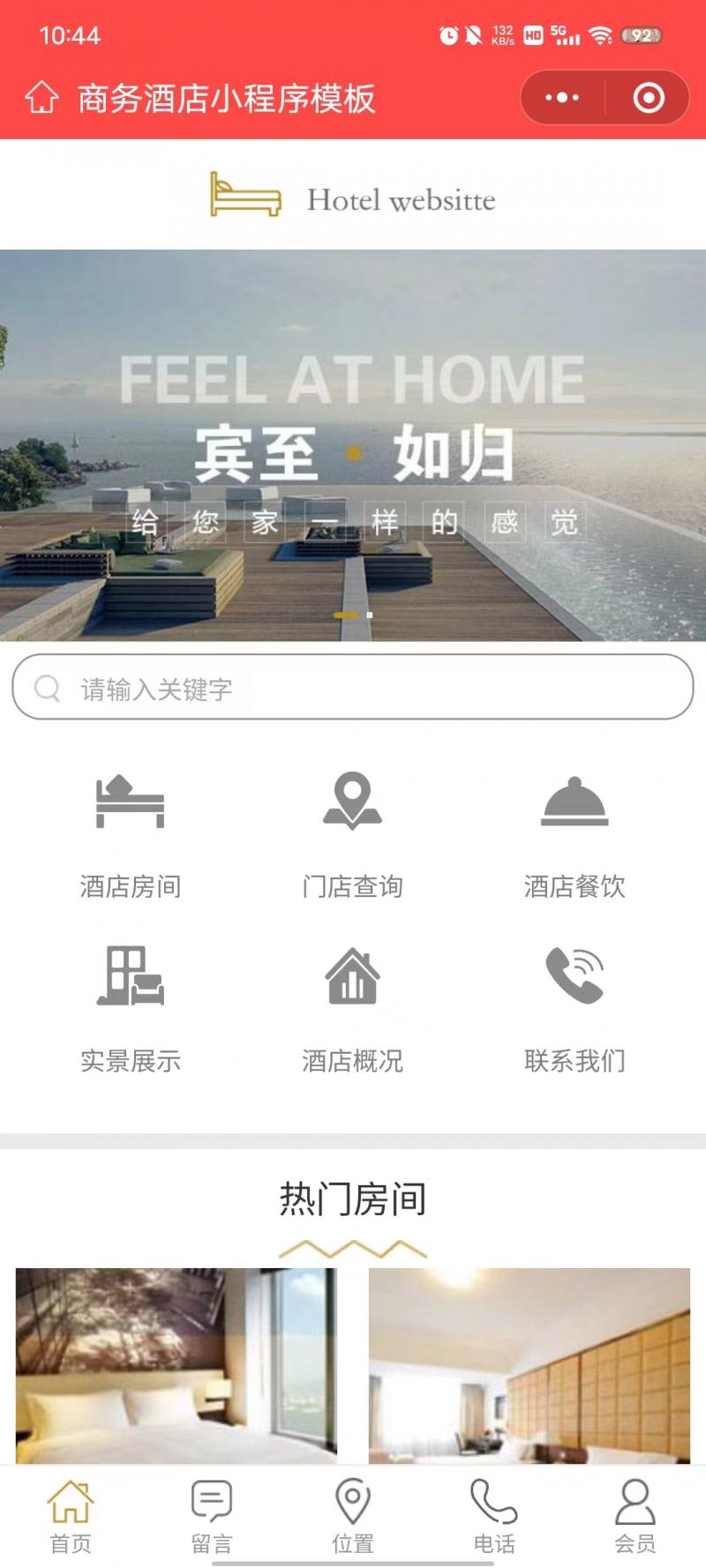
Task: Open 酒店餐饮 hotel dining
Action: [x=575, y=835]
